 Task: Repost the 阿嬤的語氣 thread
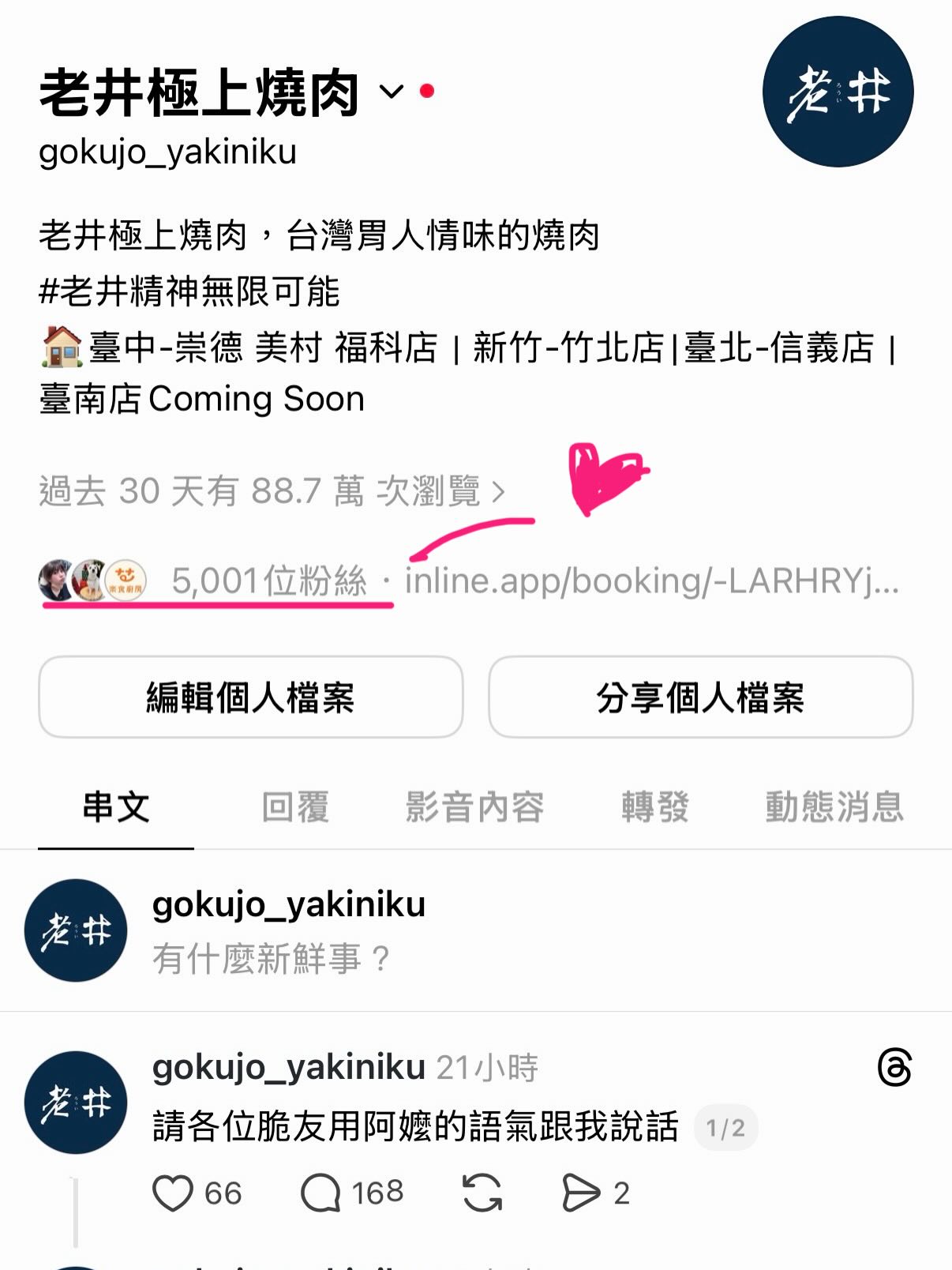tap(482, 1193)
